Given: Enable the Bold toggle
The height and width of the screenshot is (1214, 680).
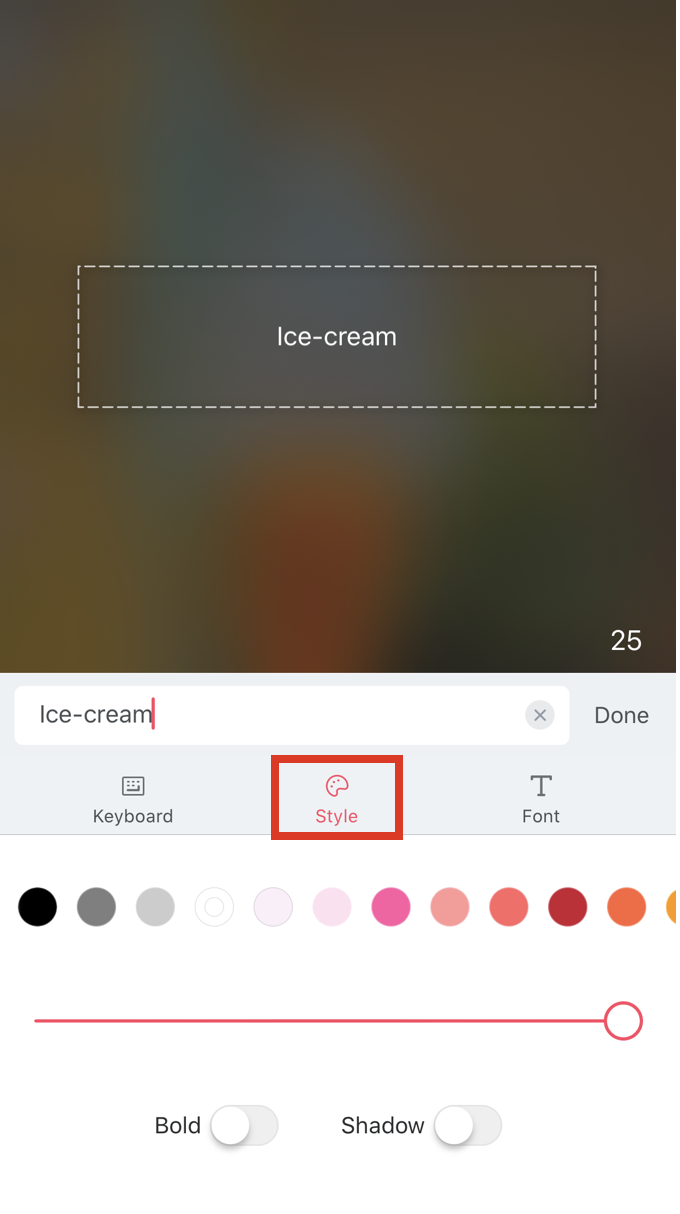Looking at the screenshot, I should pyautogui.click(x=245, y=1125).
